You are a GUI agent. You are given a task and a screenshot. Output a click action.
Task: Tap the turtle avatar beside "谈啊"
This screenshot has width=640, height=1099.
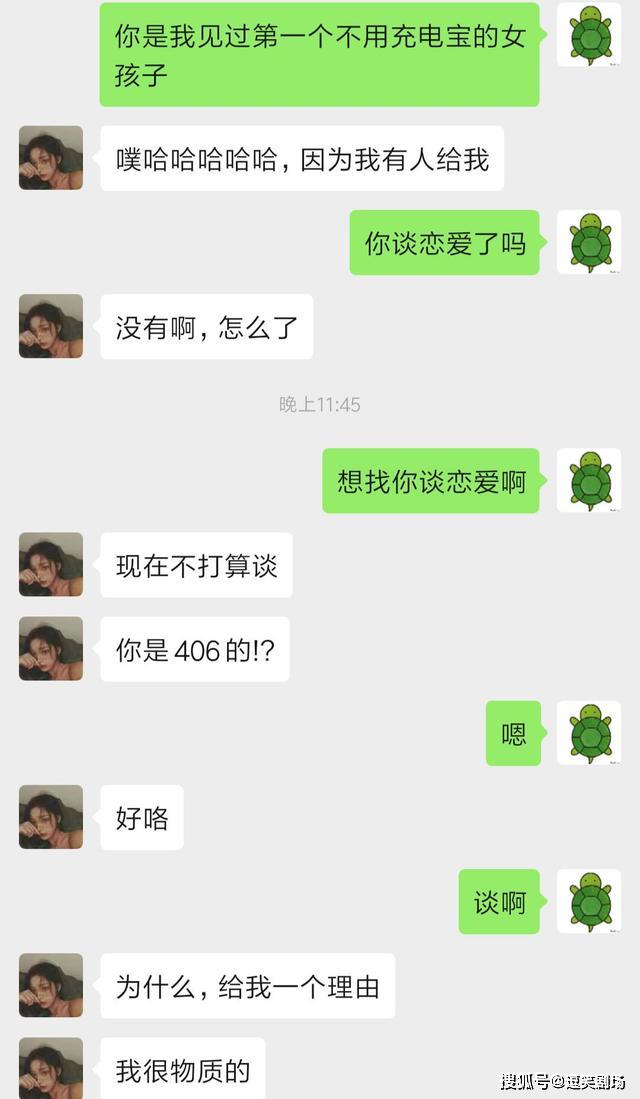tap(589, 901)
